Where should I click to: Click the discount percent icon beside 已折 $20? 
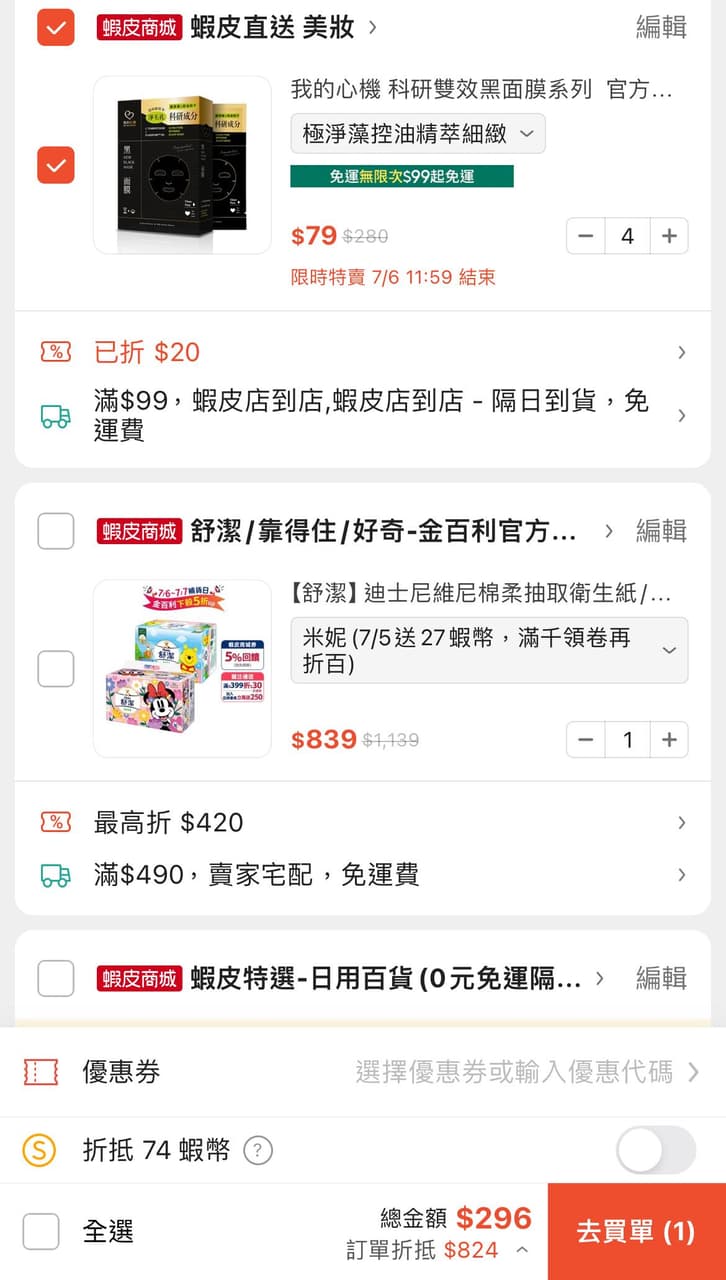(57, 352)
